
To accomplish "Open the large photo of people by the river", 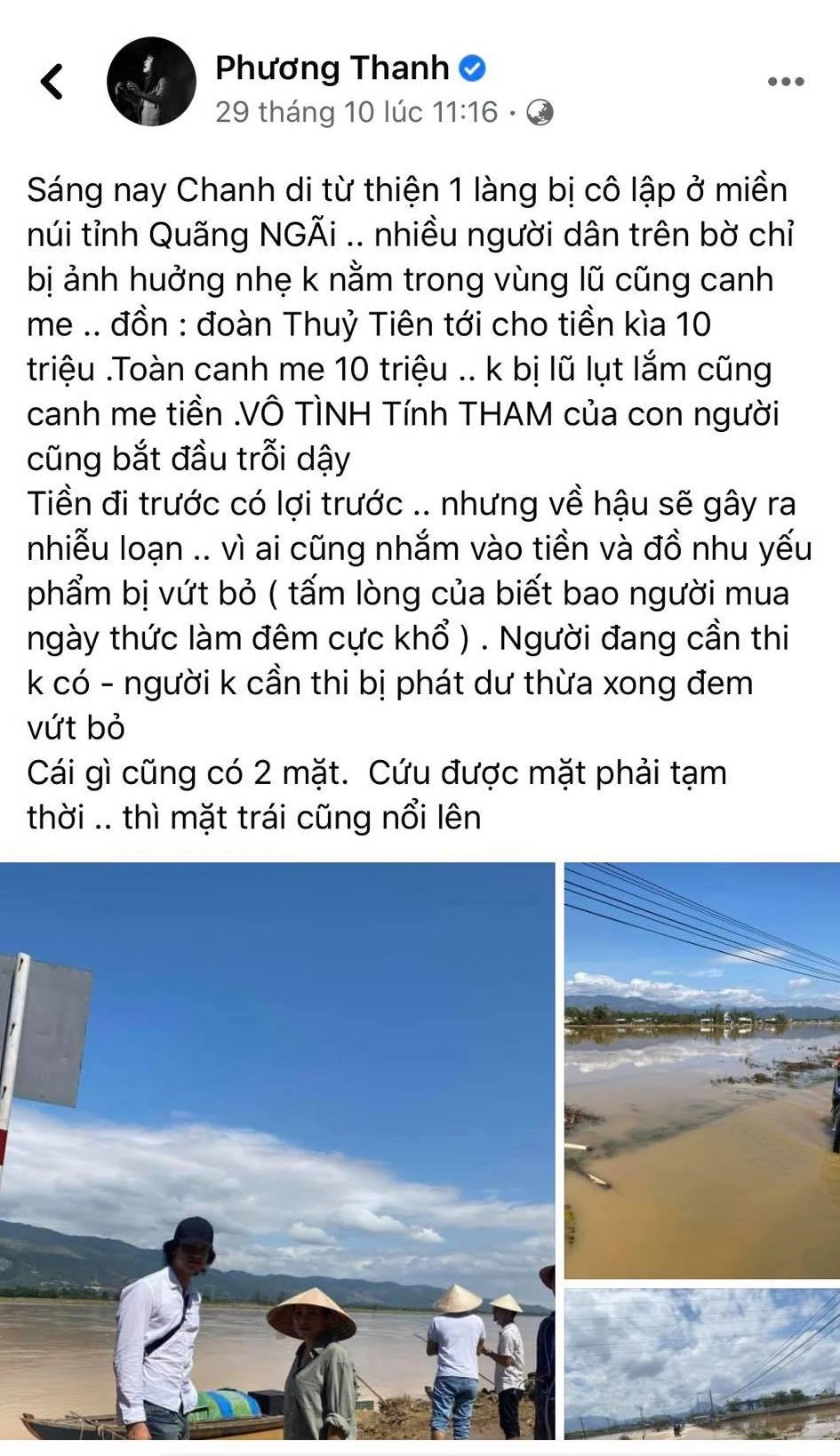I will point(277,1150).
